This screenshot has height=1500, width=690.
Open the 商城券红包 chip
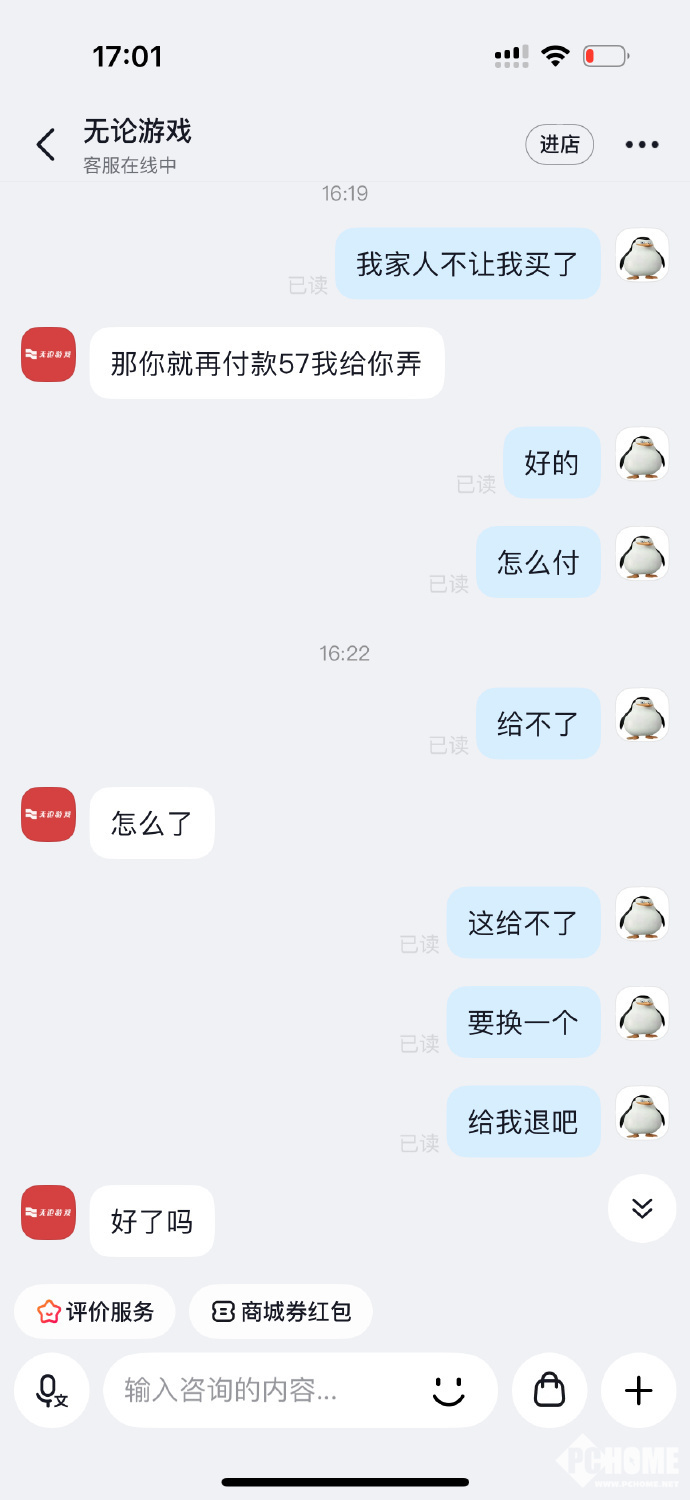point(281,1311)
